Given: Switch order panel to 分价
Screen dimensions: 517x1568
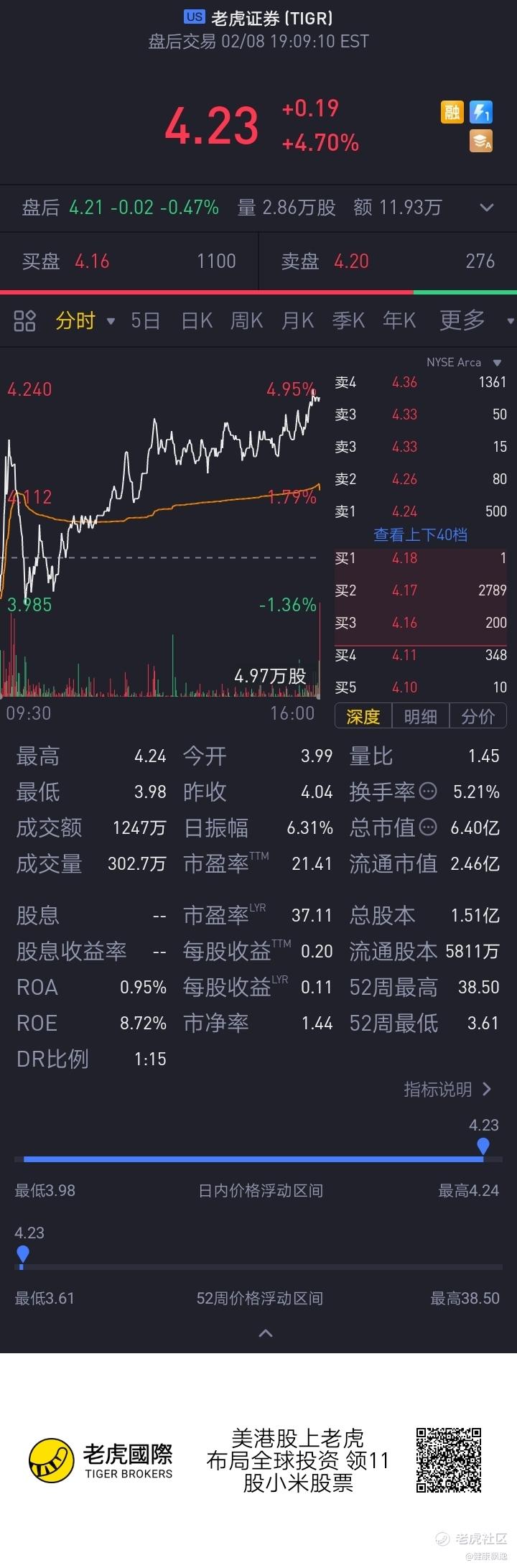Looking at the screenshot, I should click(478, 716).
